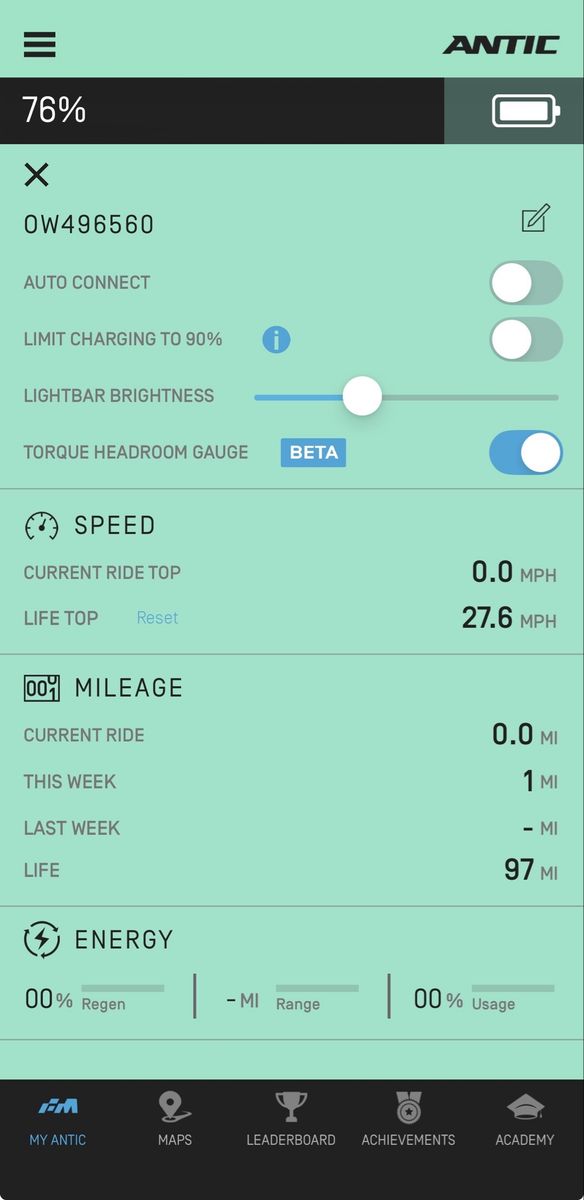
Task: Tap the Lightbar Brightness slider
Action: pyautogui.click(x=406, y=397)
